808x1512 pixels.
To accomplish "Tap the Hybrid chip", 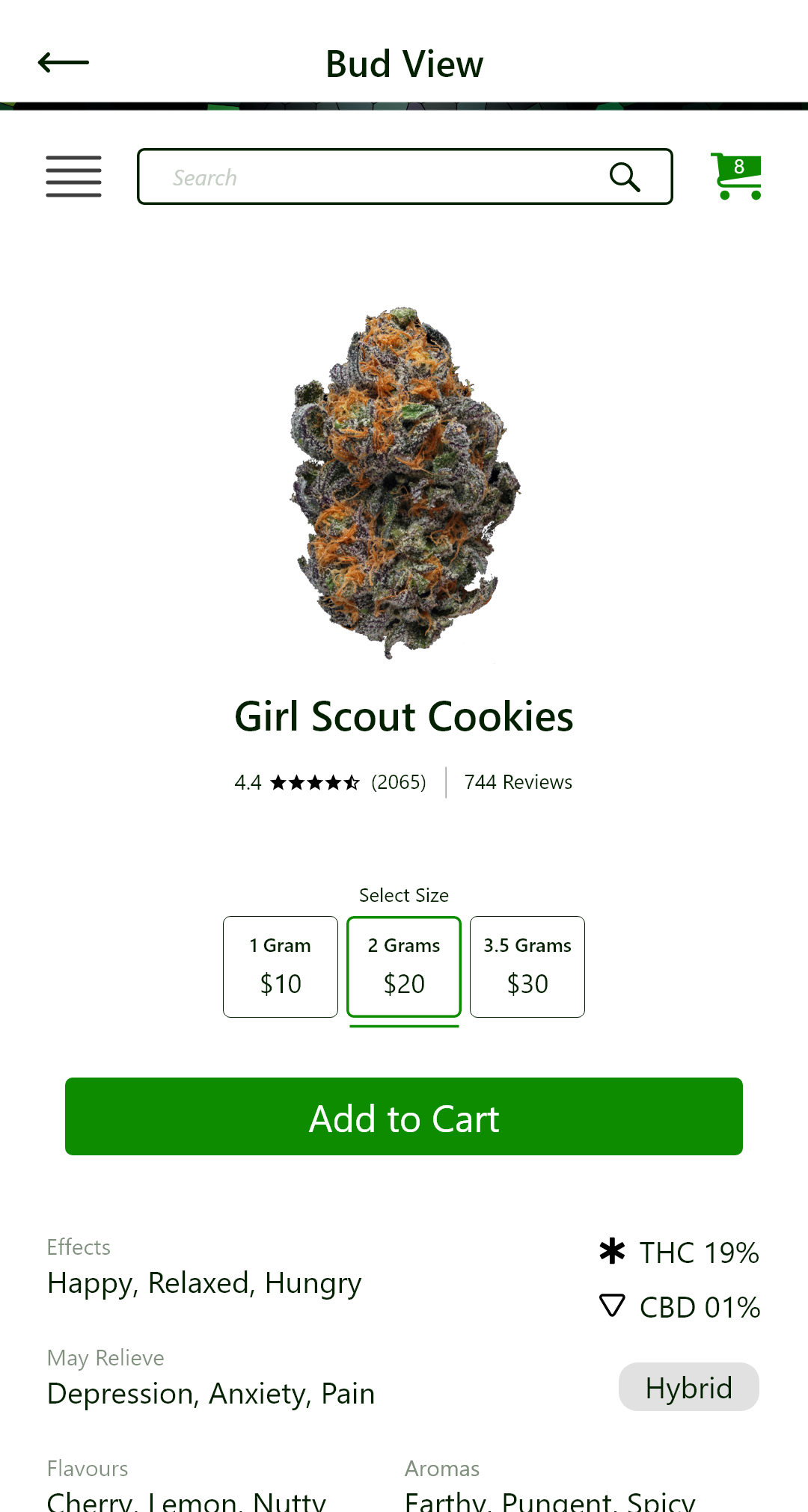I will (689, 1387).
